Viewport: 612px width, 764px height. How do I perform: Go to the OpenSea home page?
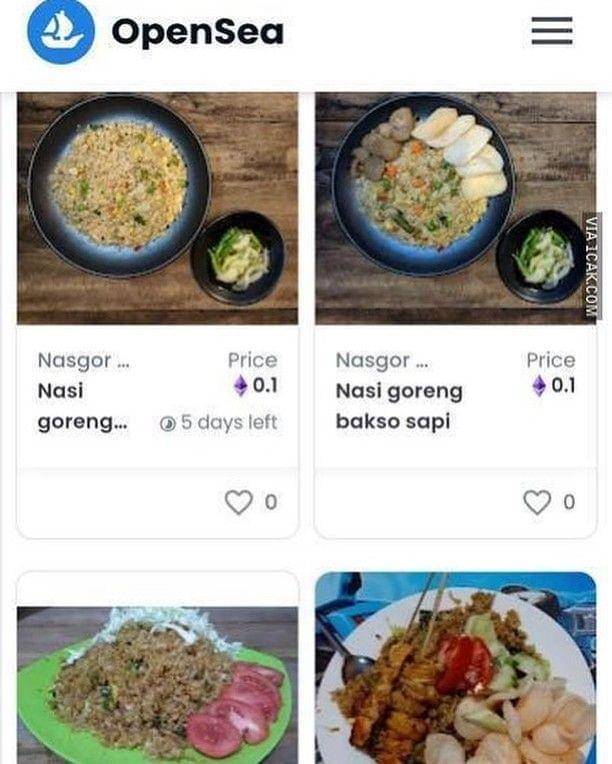tap(156, 32)
